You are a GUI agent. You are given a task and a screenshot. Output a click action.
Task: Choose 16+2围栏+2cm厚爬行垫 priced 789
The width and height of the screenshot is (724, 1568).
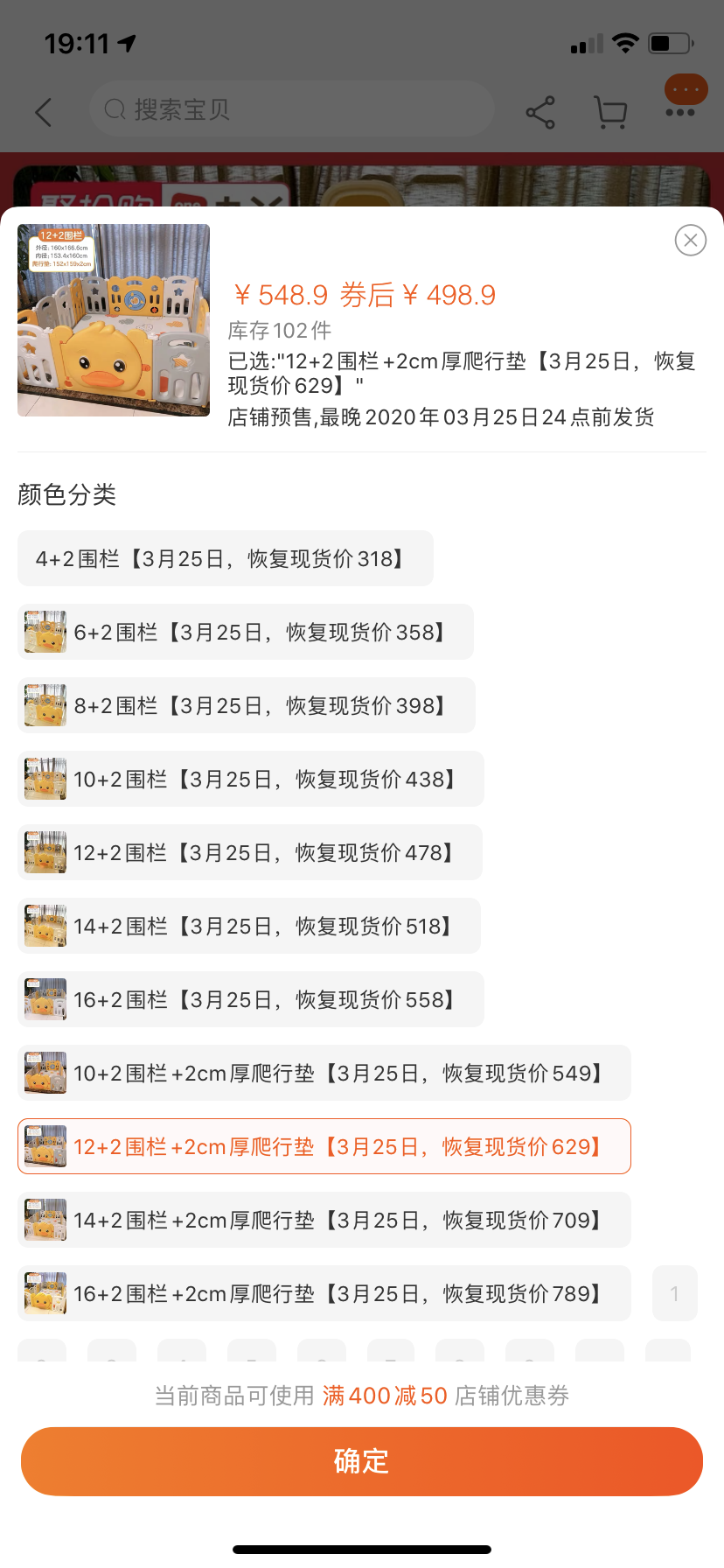[324, 1293]
